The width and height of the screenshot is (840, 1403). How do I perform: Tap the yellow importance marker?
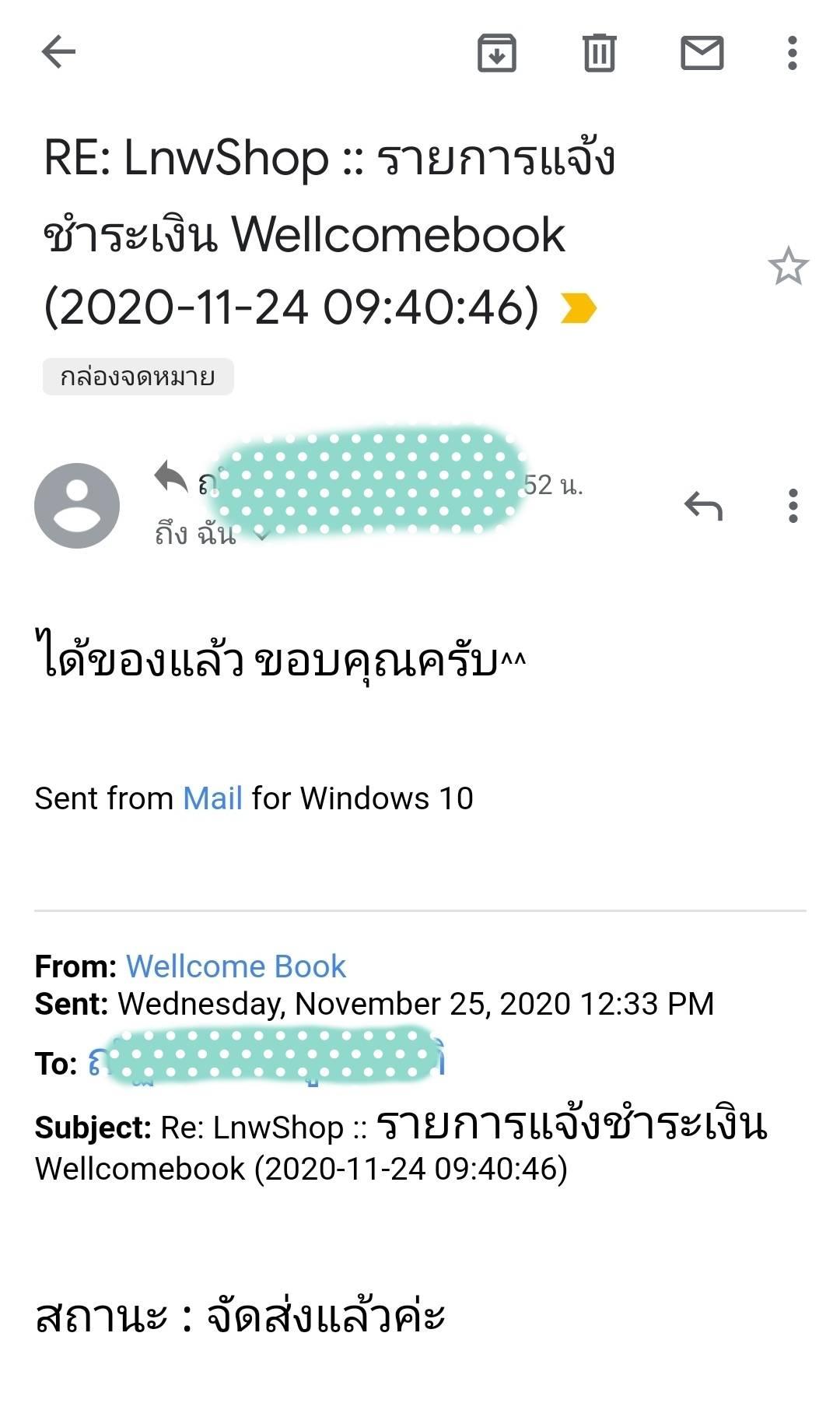(578, 308)
